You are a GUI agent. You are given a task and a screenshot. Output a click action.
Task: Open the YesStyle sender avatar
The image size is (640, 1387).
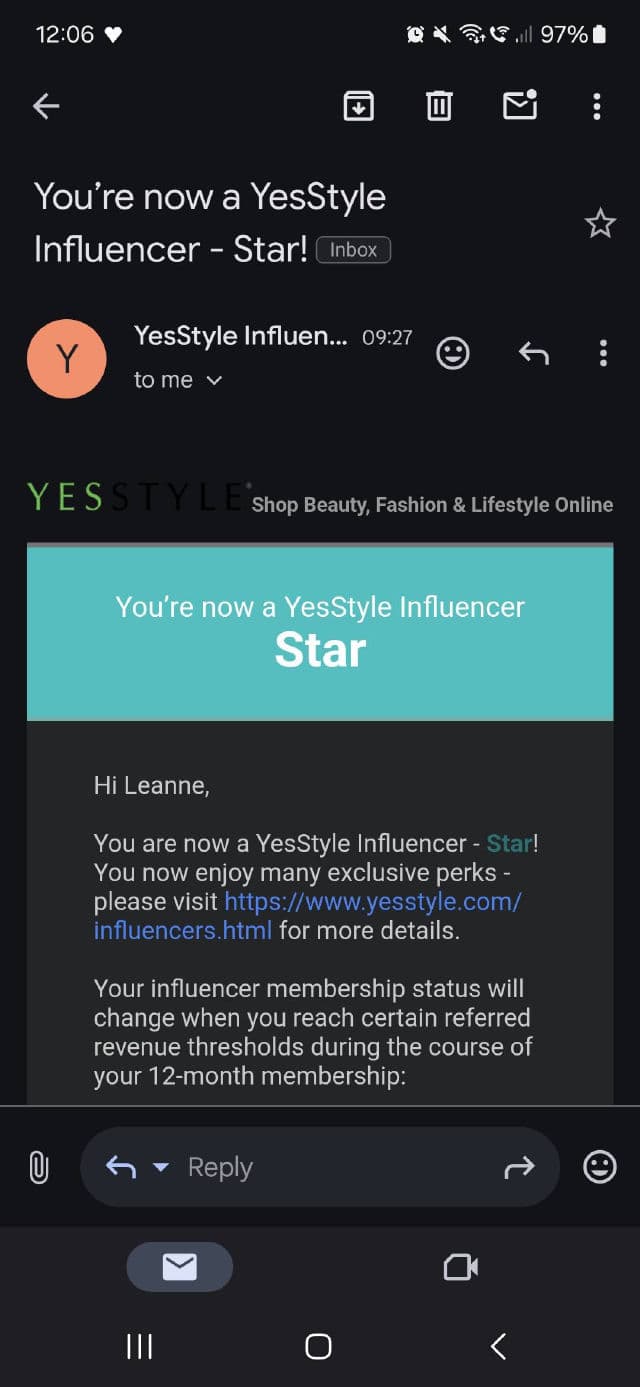pyautogui.click(x=66, y=359)
